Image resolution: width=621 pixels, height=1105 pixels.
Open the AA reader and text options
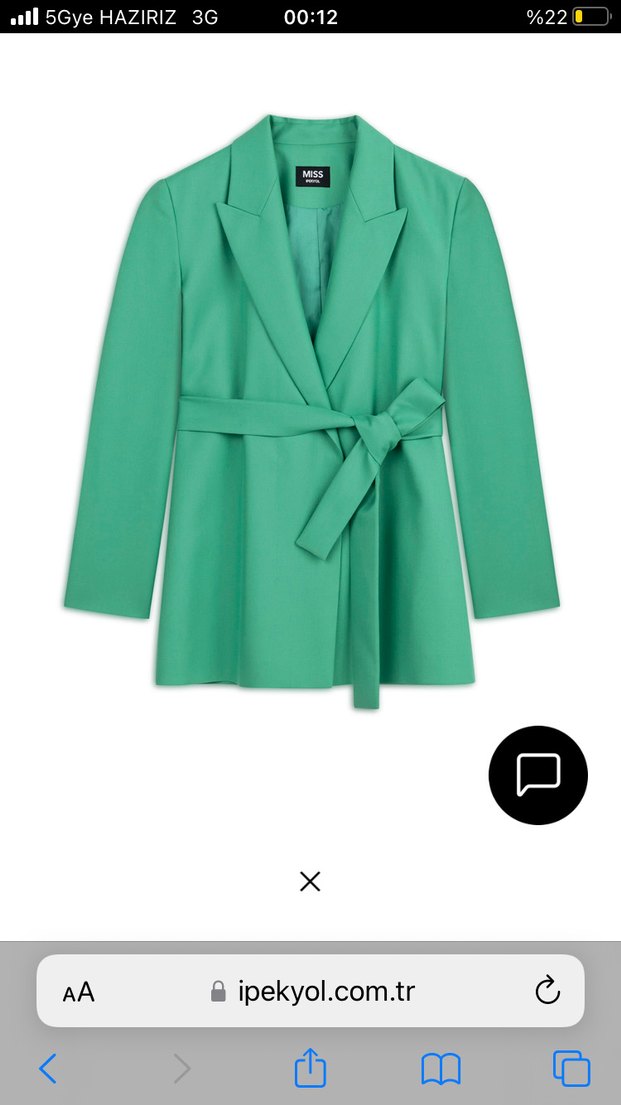pos(79,992)
